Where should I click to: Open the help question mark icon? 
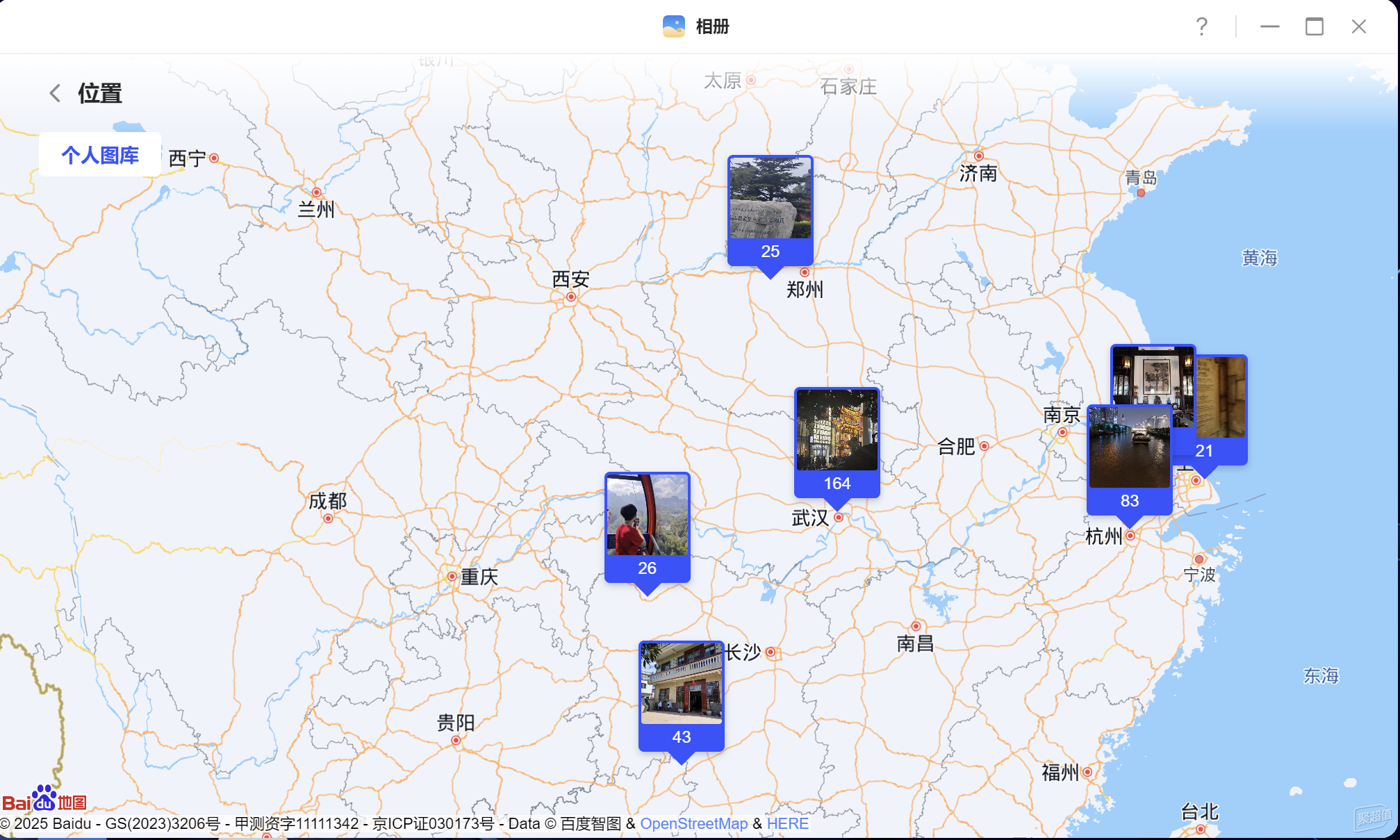pyautogui.click(x=1201, y=27)
